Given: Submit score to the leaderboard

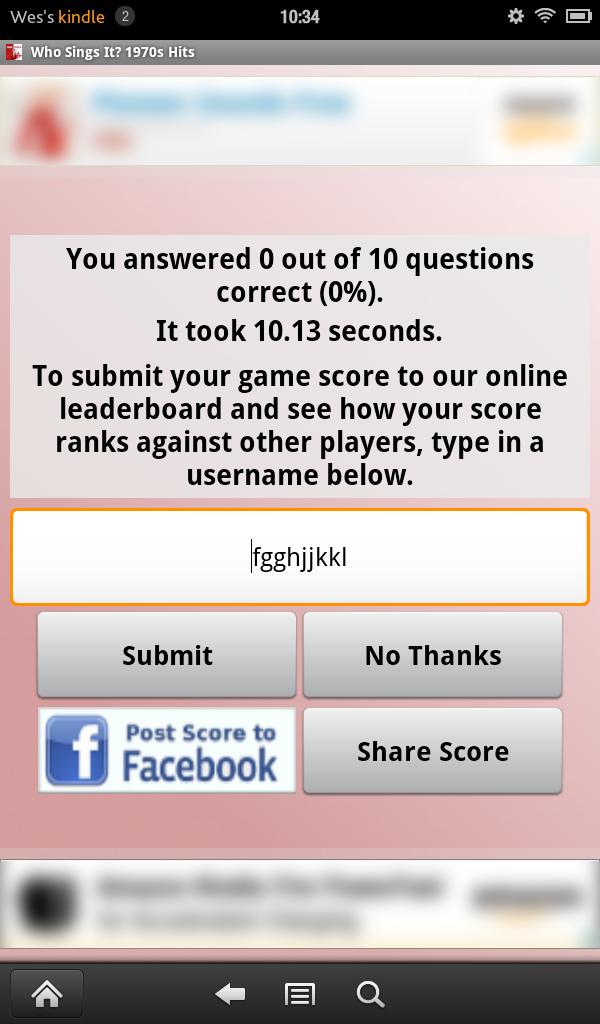Looking at the screenshot, I should click(167, 655).
